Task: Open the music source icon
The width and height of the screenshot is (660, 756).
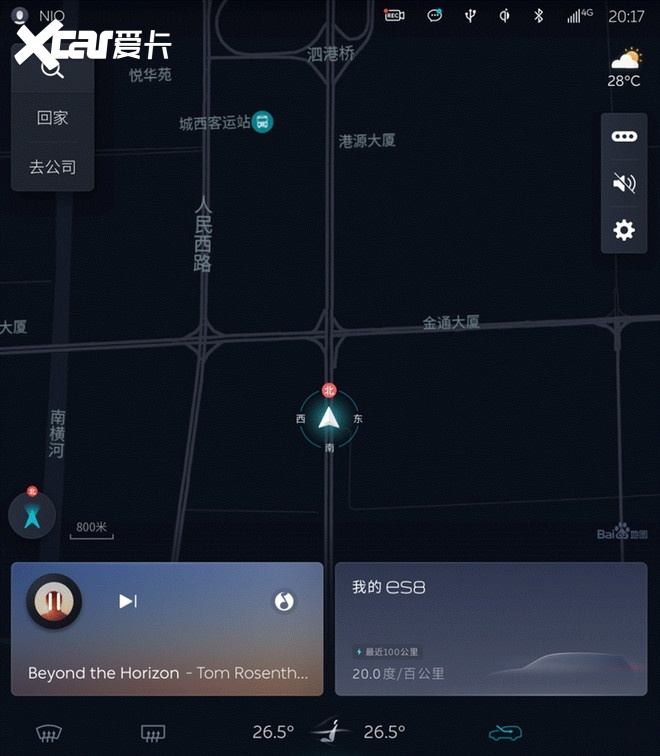Action: (284, 601)
